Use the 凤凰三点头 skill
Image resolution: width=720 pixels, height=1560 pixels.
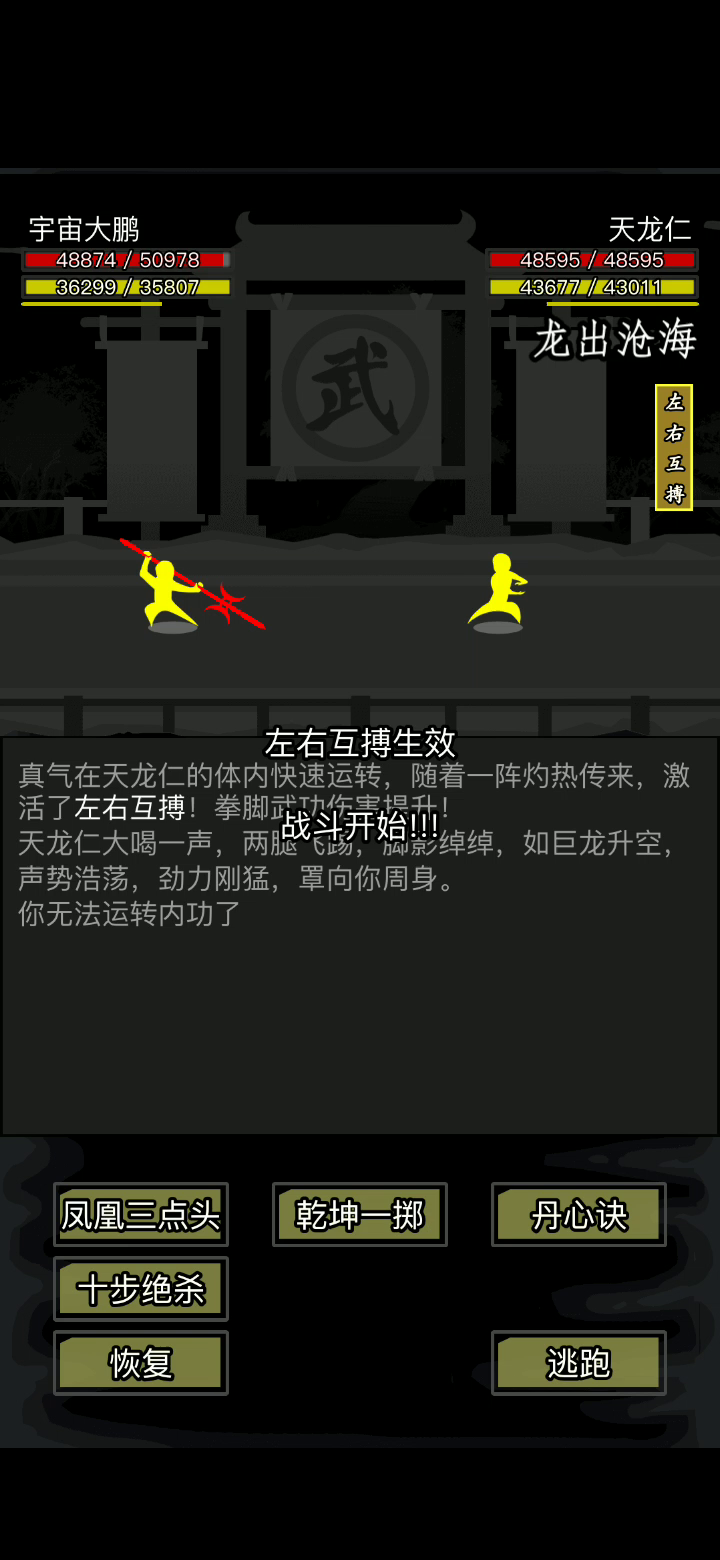pos(141,1214)
